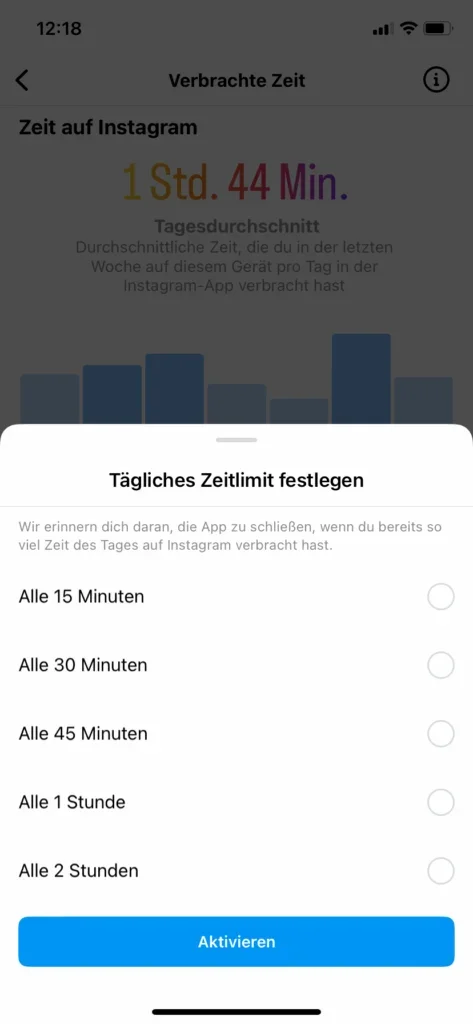Go back with the arrow
Viewport: 473px width, 1024px height.
click(22, 80)
